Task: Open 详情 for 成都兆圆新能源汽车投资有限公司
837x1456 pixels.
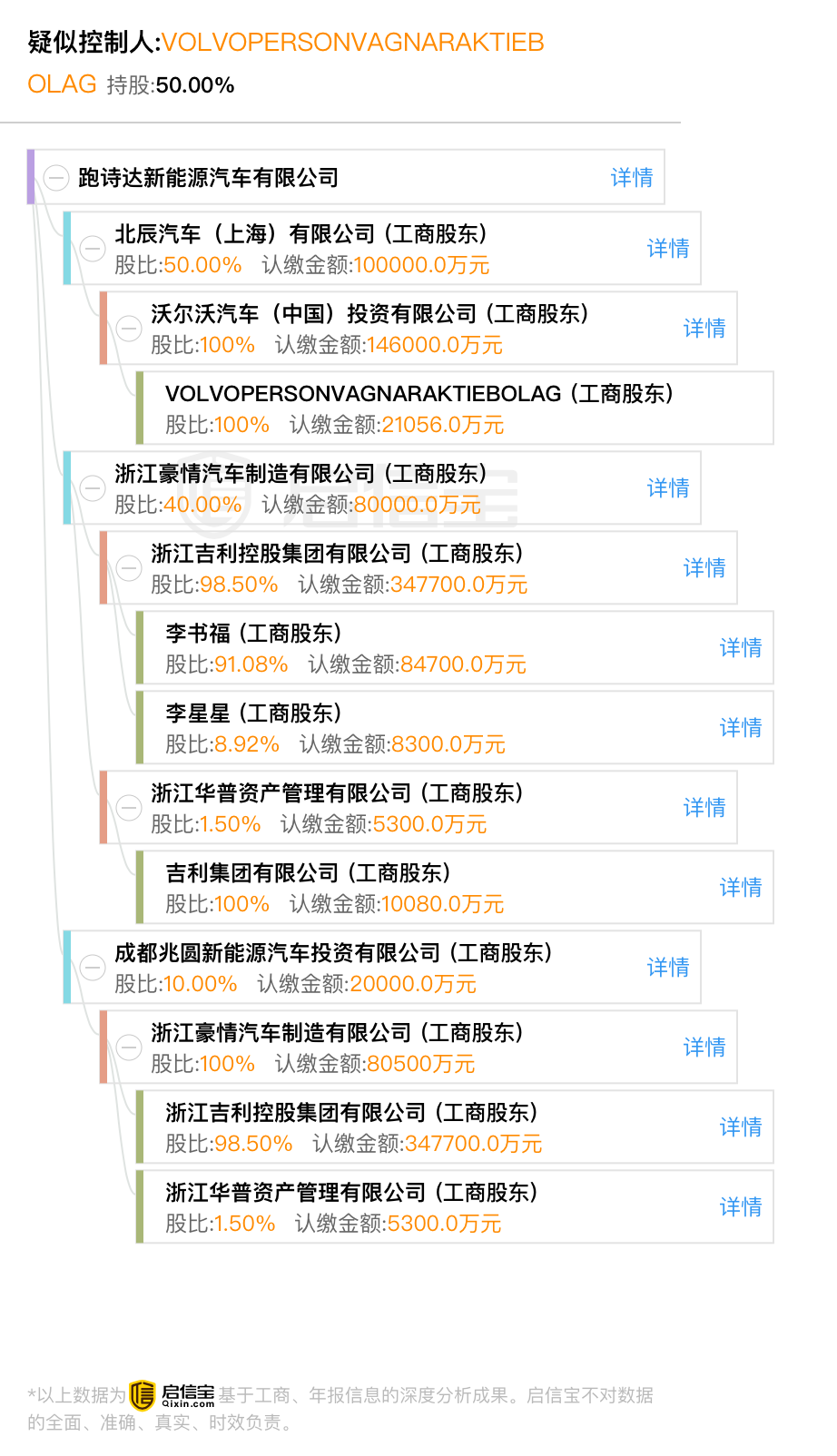Action: tap(668, 968)
